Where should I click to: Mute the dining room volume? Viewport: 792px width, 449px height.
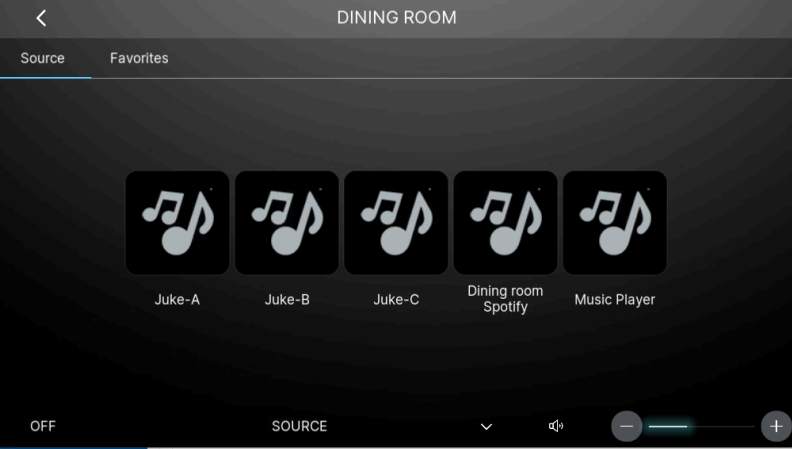click(x=556, y=427)
